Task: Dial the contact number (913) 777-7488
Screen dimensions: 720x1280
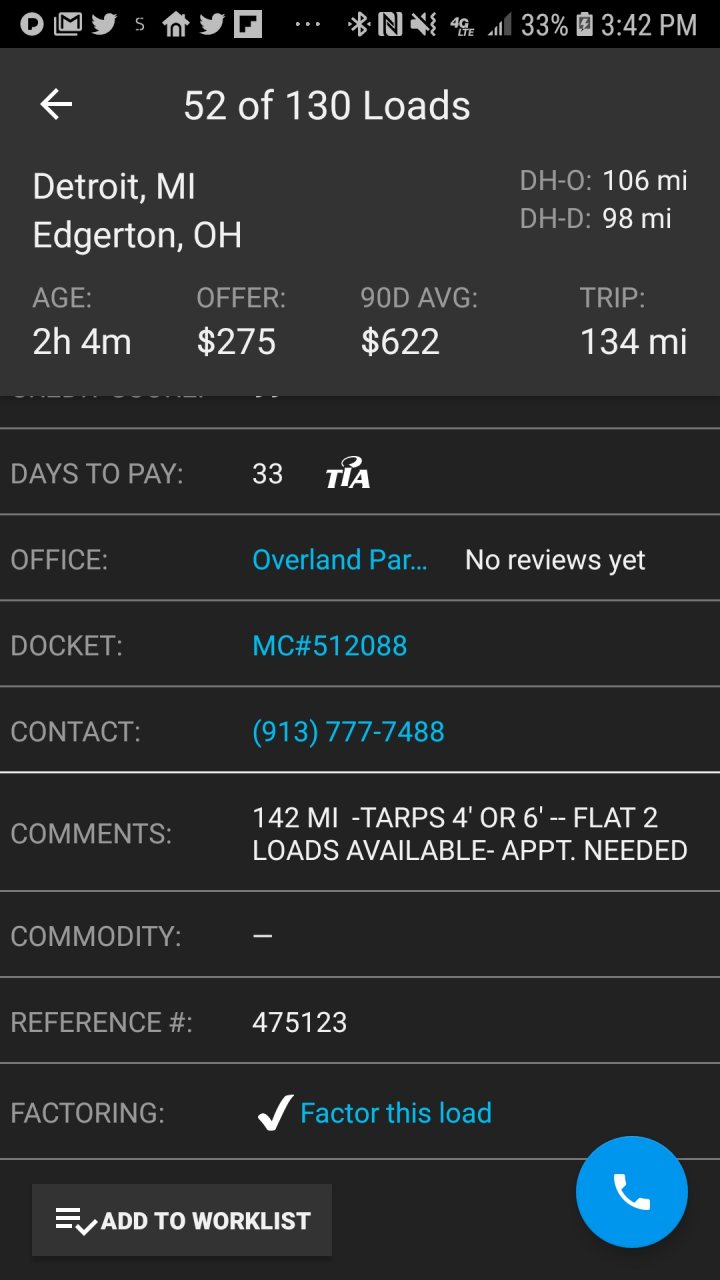Action: click(348, 732)
